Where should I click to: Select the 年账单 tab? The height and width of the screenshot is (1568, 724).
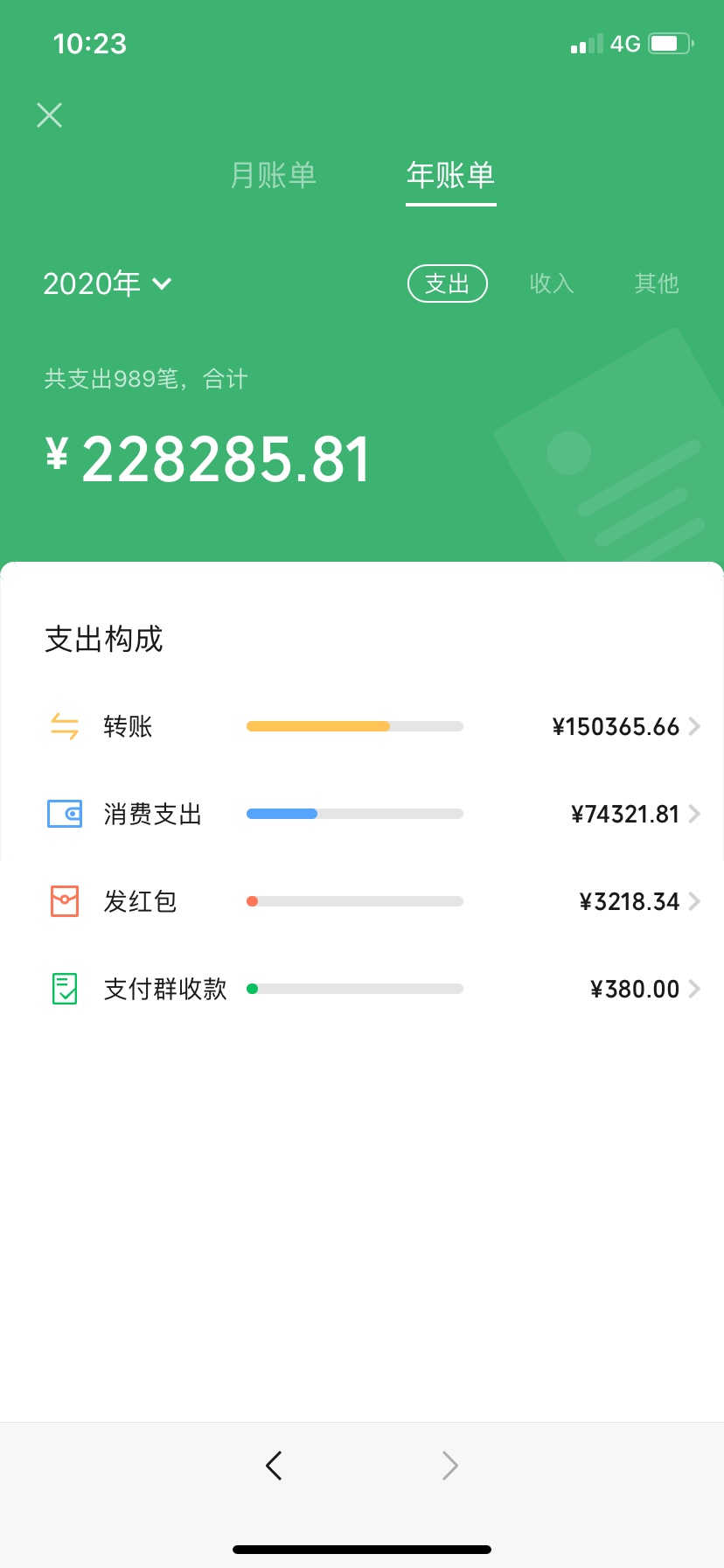(x=450, y=175)
